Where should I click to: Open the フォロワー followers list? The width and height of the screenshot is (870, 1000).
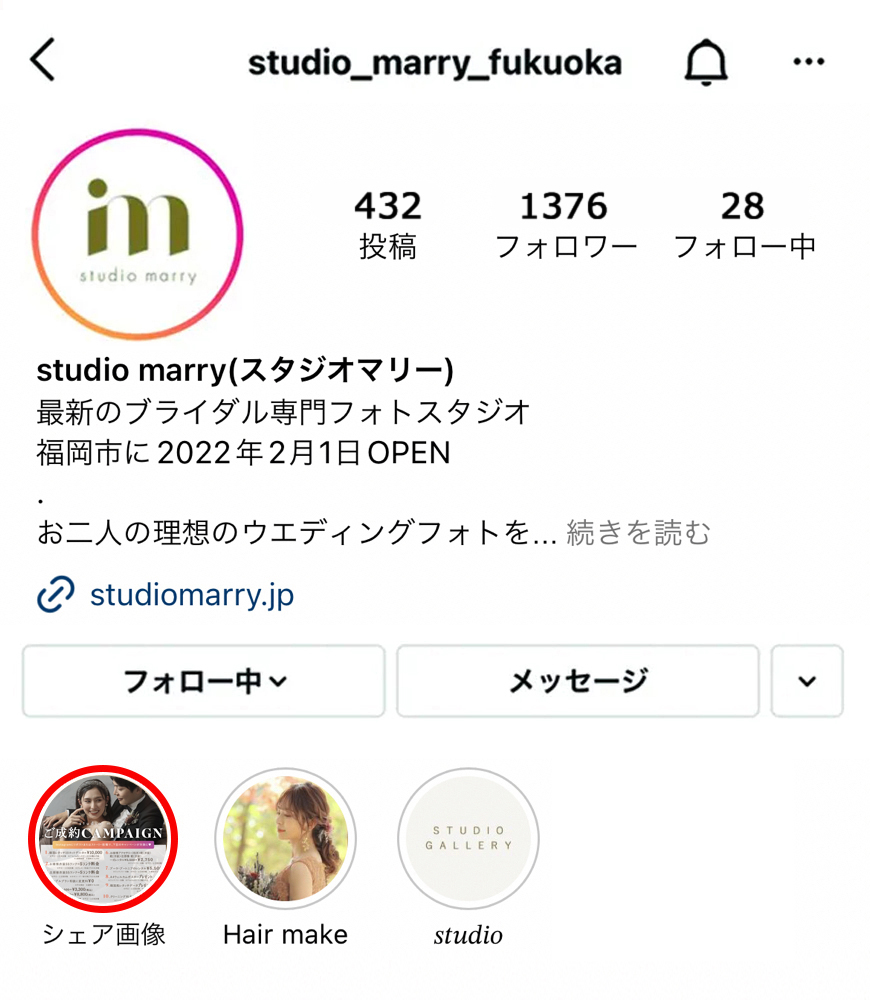click(566, 225)
